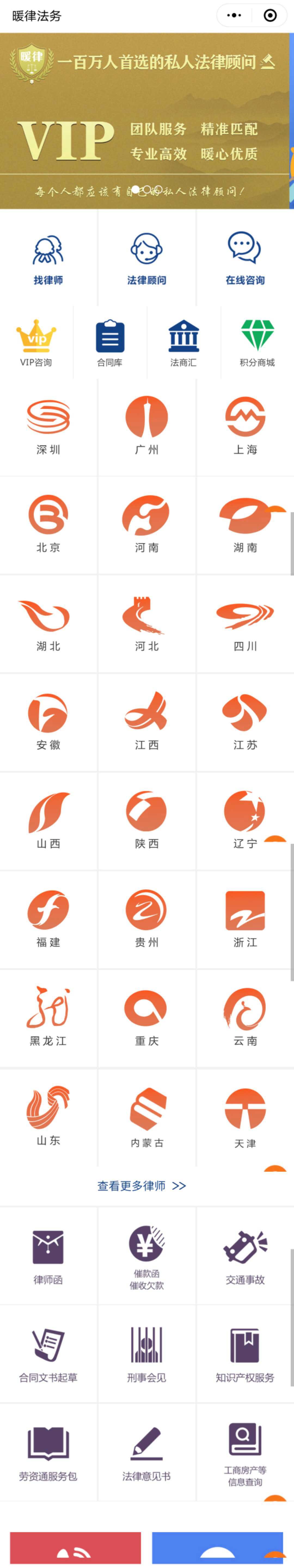Go to 积分商城 points mall
294x1568 pixels.
[x=257, y=343]
